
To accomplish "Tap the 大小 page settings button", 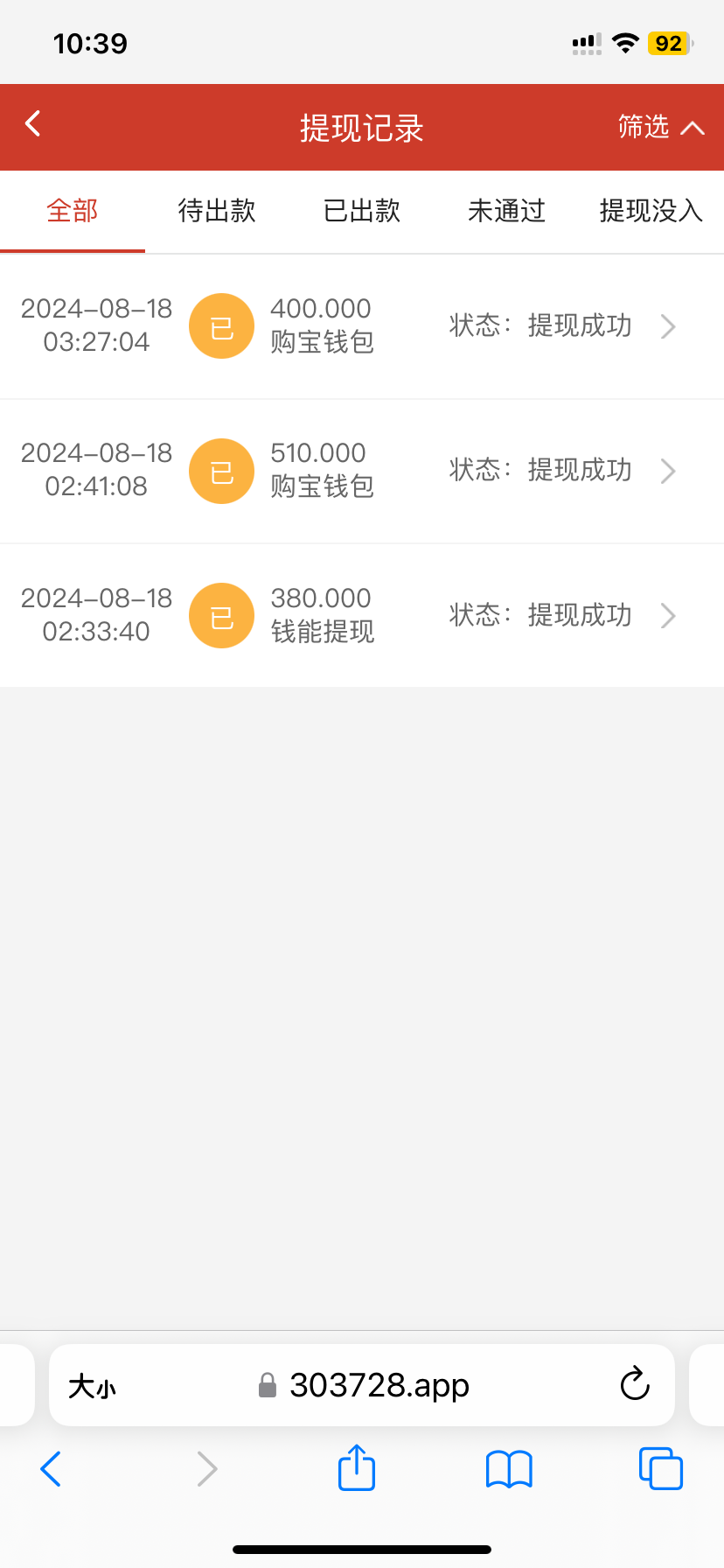I will (x=92, y=1386).
